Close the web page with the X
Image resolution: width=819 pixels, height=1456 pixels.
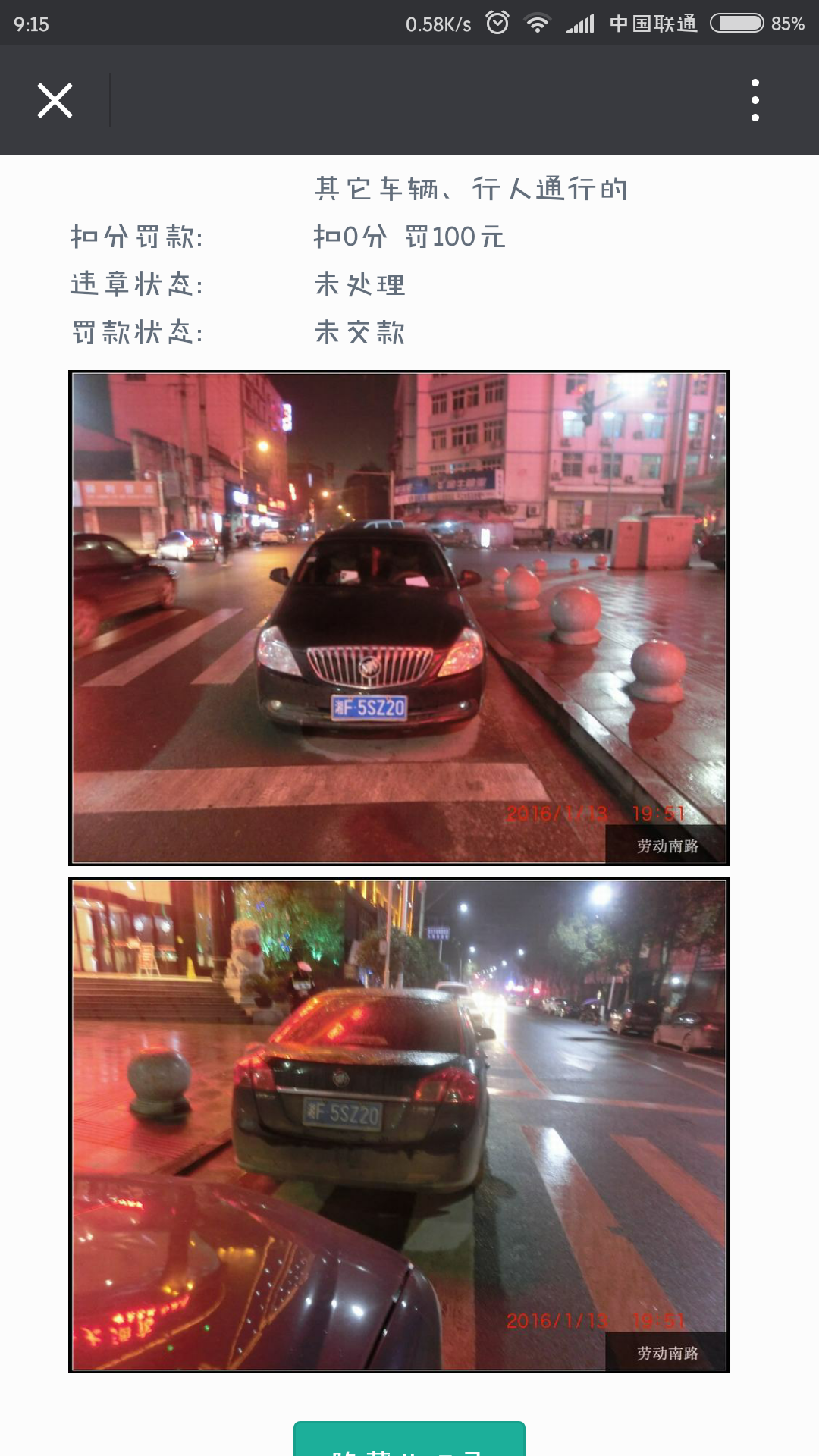click(x=55, y=100)
